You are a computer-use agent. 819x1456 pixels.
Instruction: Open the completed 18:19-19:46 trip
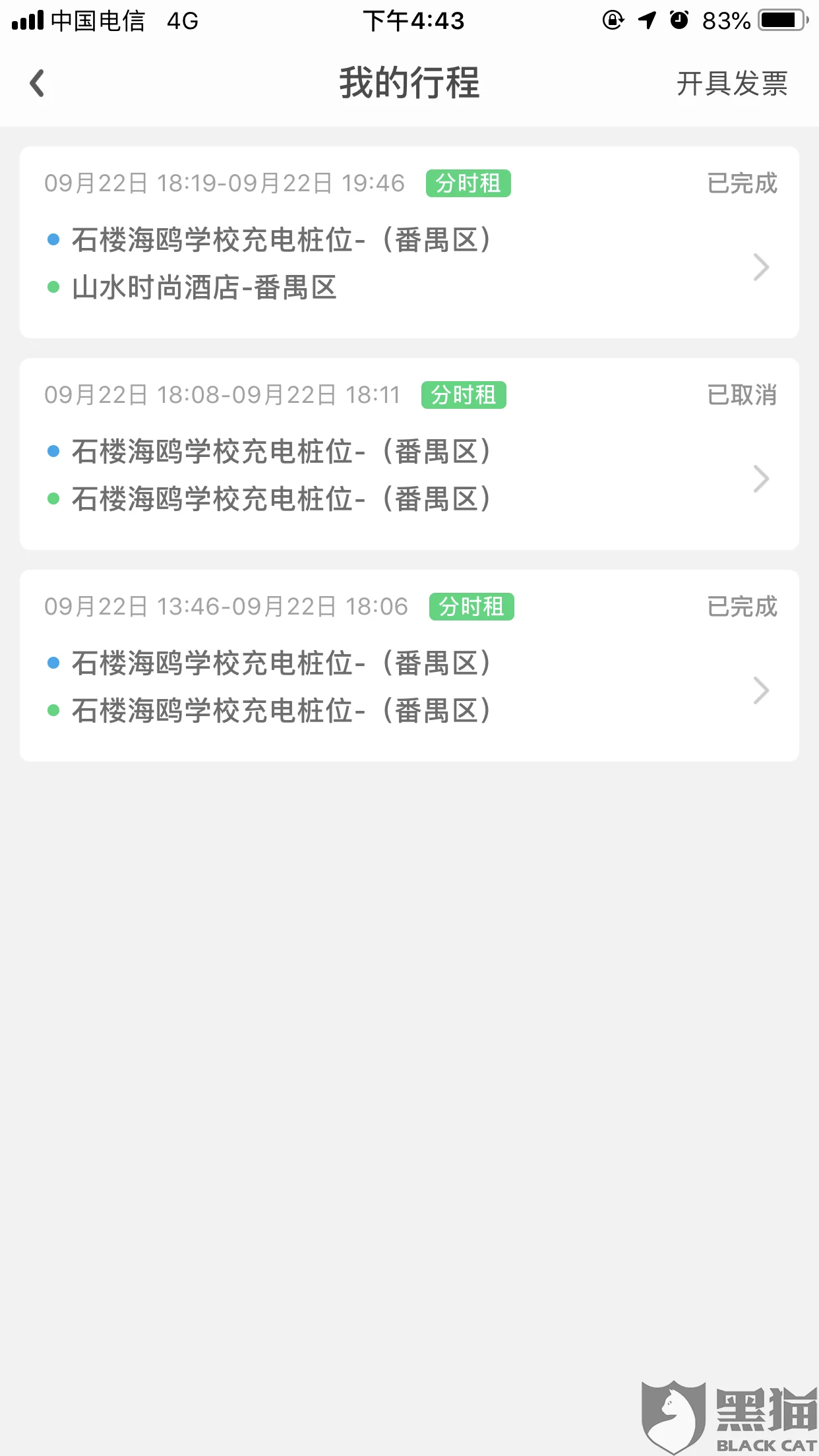(x=409, y=243)
